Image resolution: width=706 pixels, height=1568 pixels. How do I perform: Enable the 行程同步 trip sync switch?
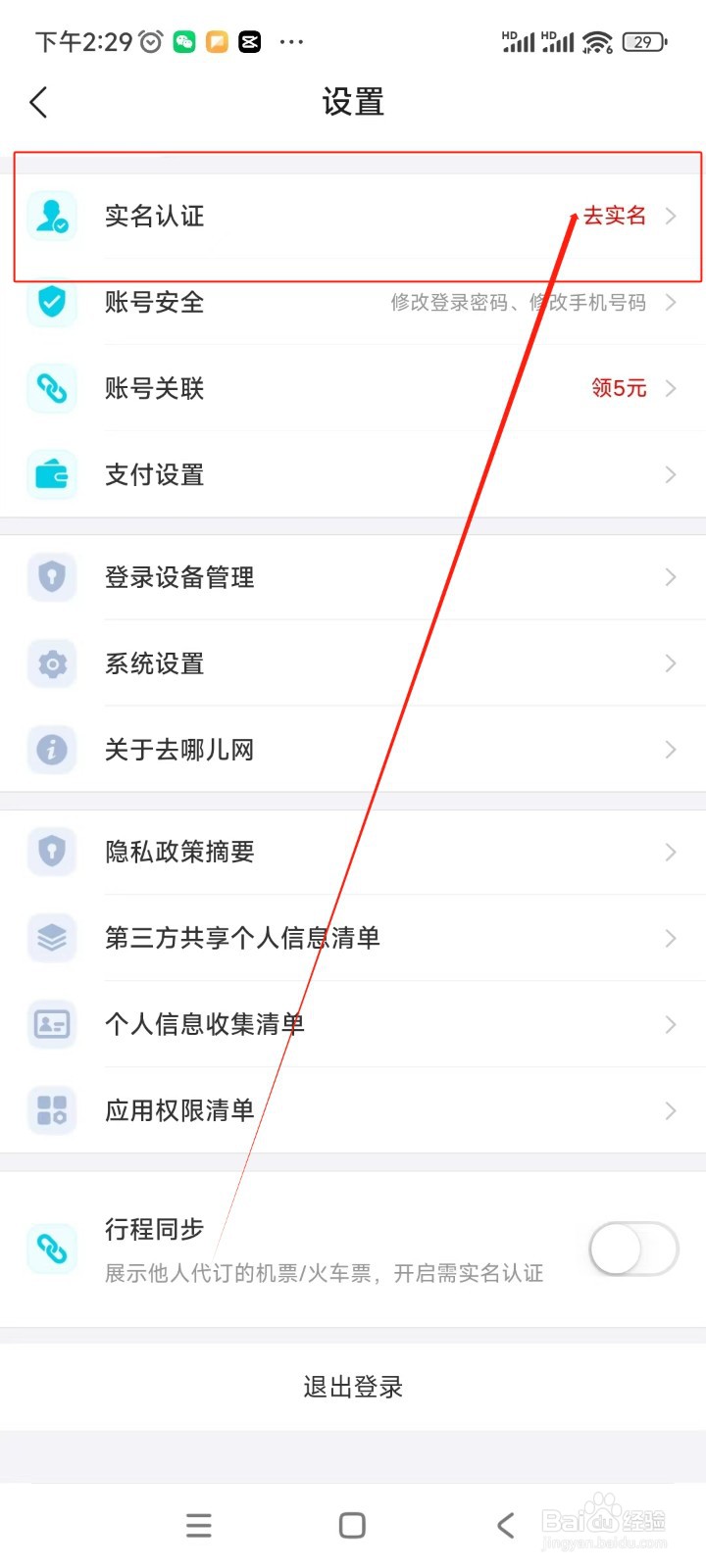pos(632,1249)
